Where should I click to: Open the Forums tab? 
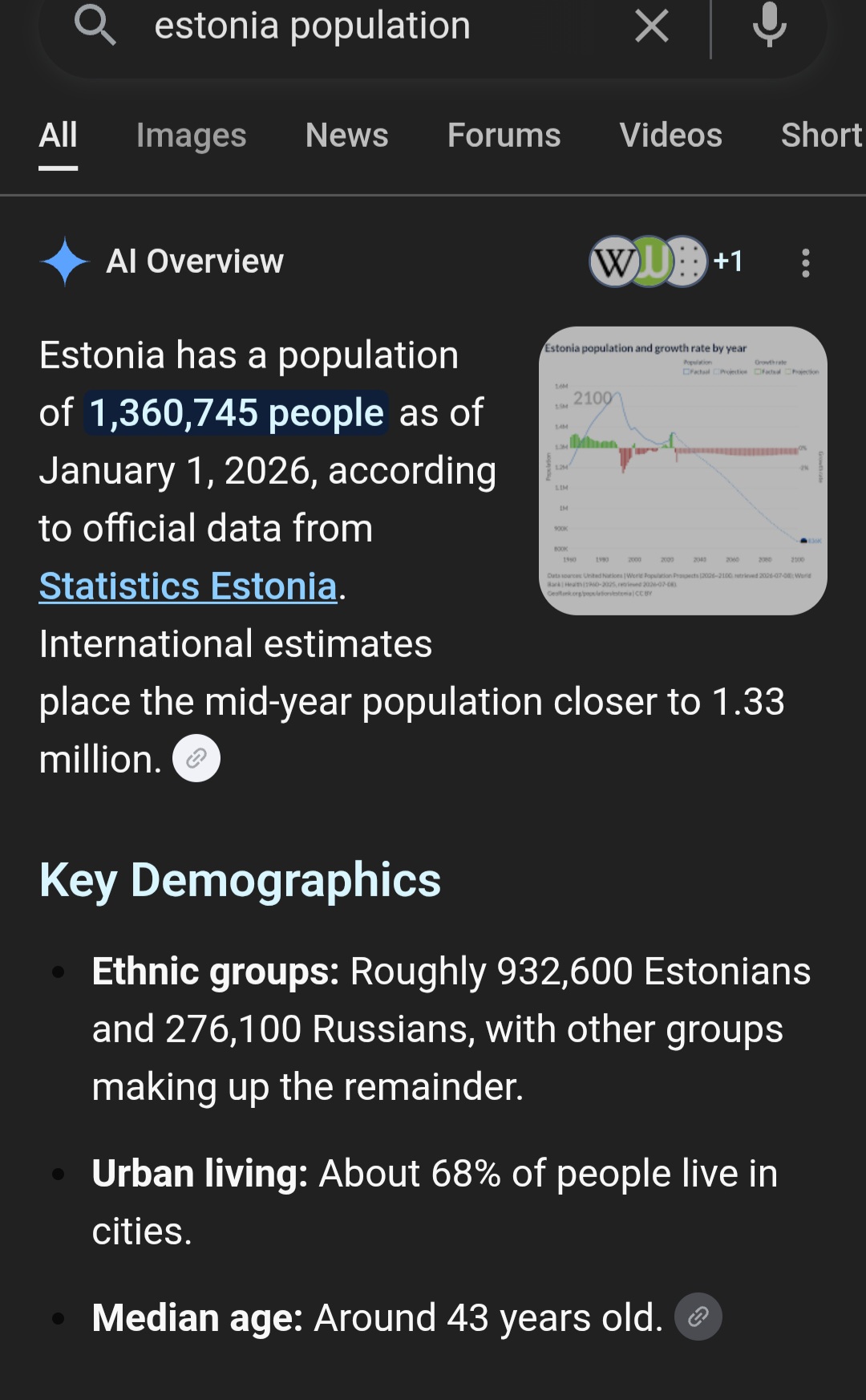pos(504,136)
